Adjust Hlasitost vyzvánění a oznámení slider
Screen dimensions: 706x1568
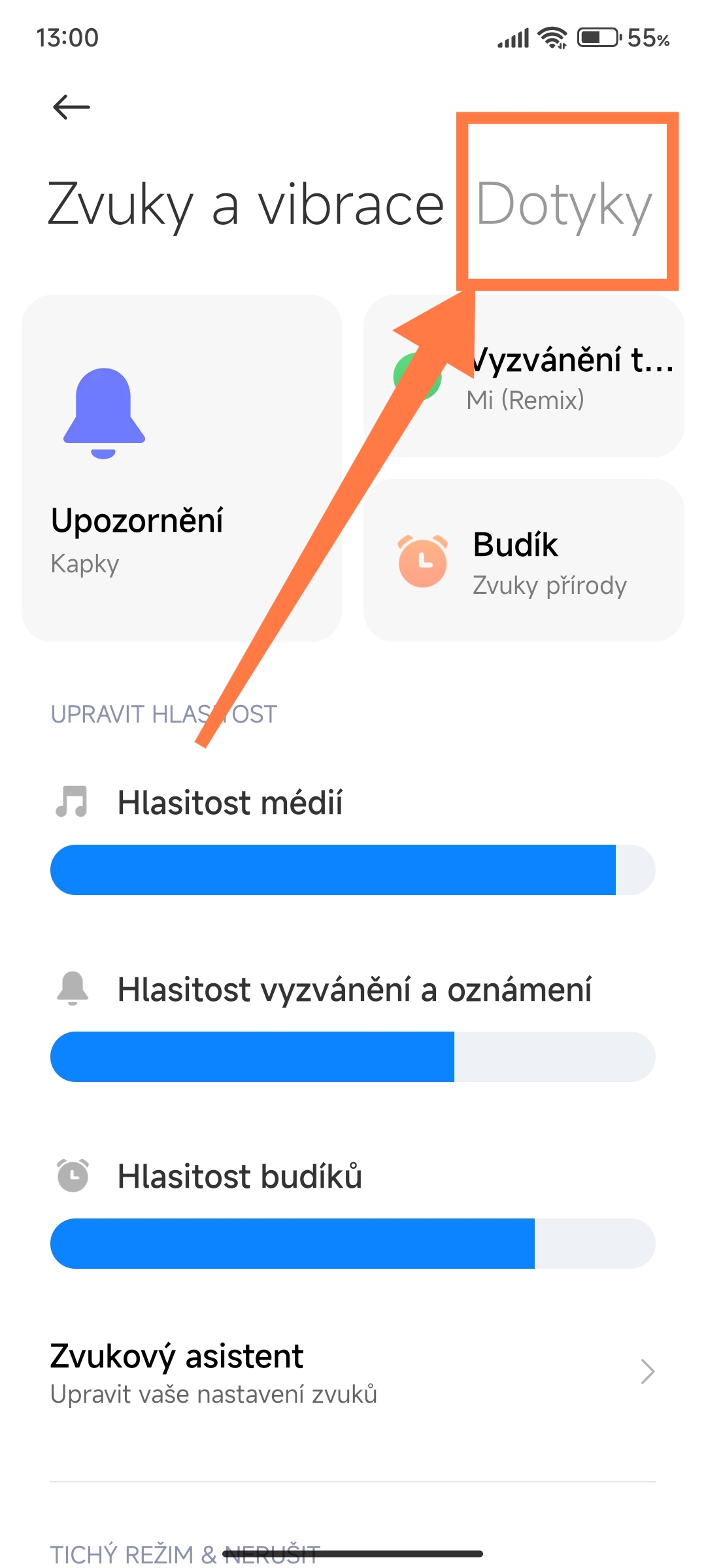tap(353, 1056)
